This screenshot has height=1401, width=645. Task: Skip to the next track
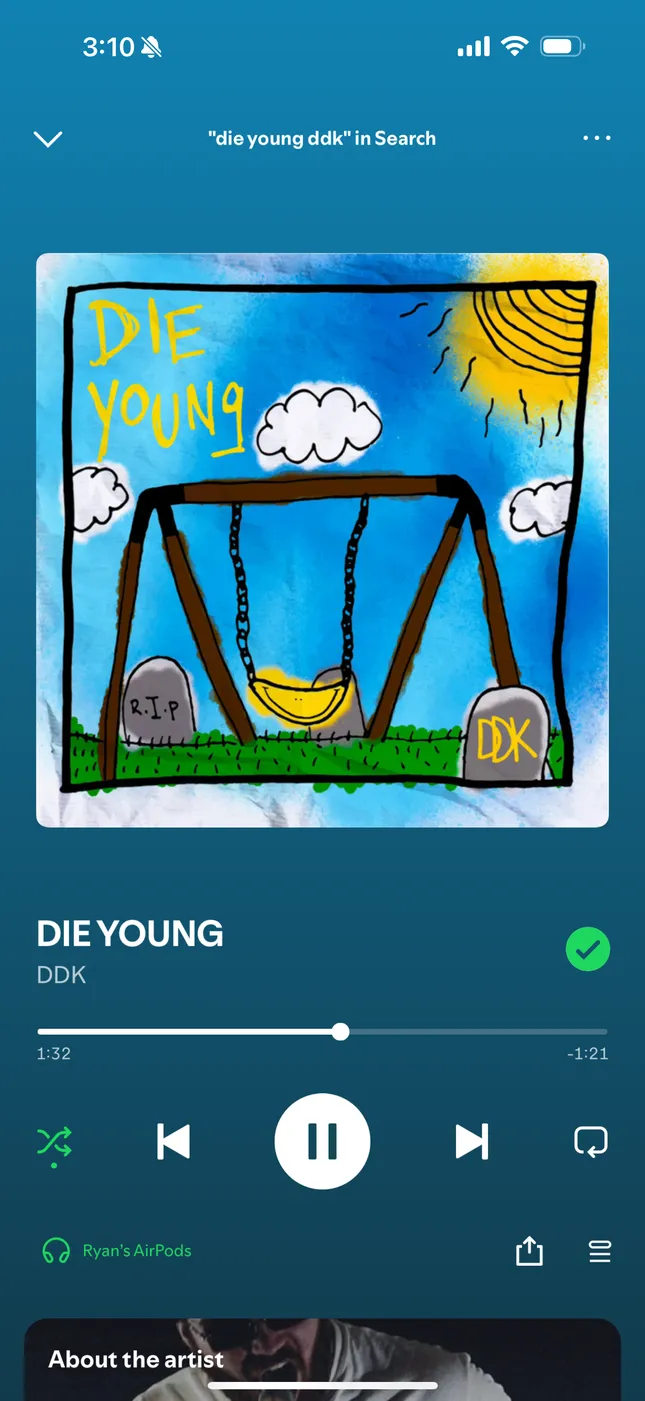471,1141
